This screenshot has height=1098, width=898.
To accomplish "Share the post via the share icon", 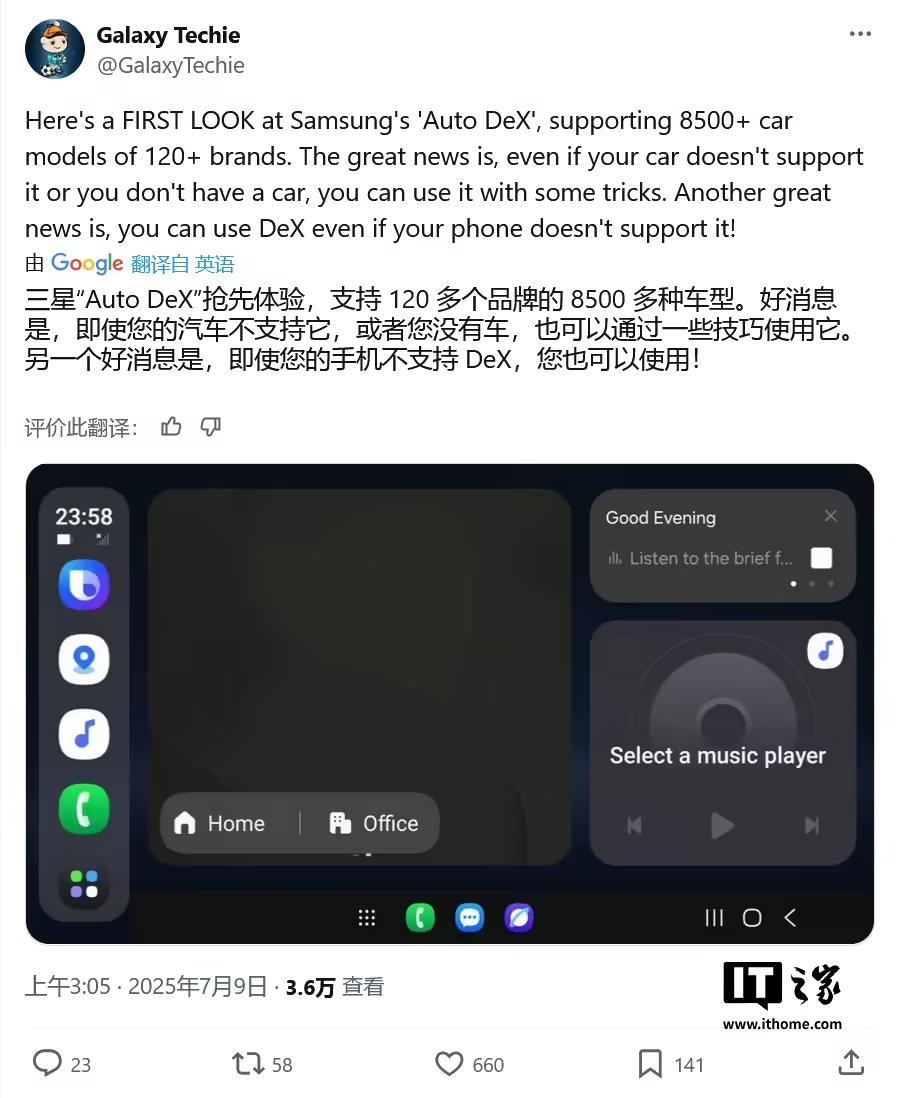I will [850, 1062].
